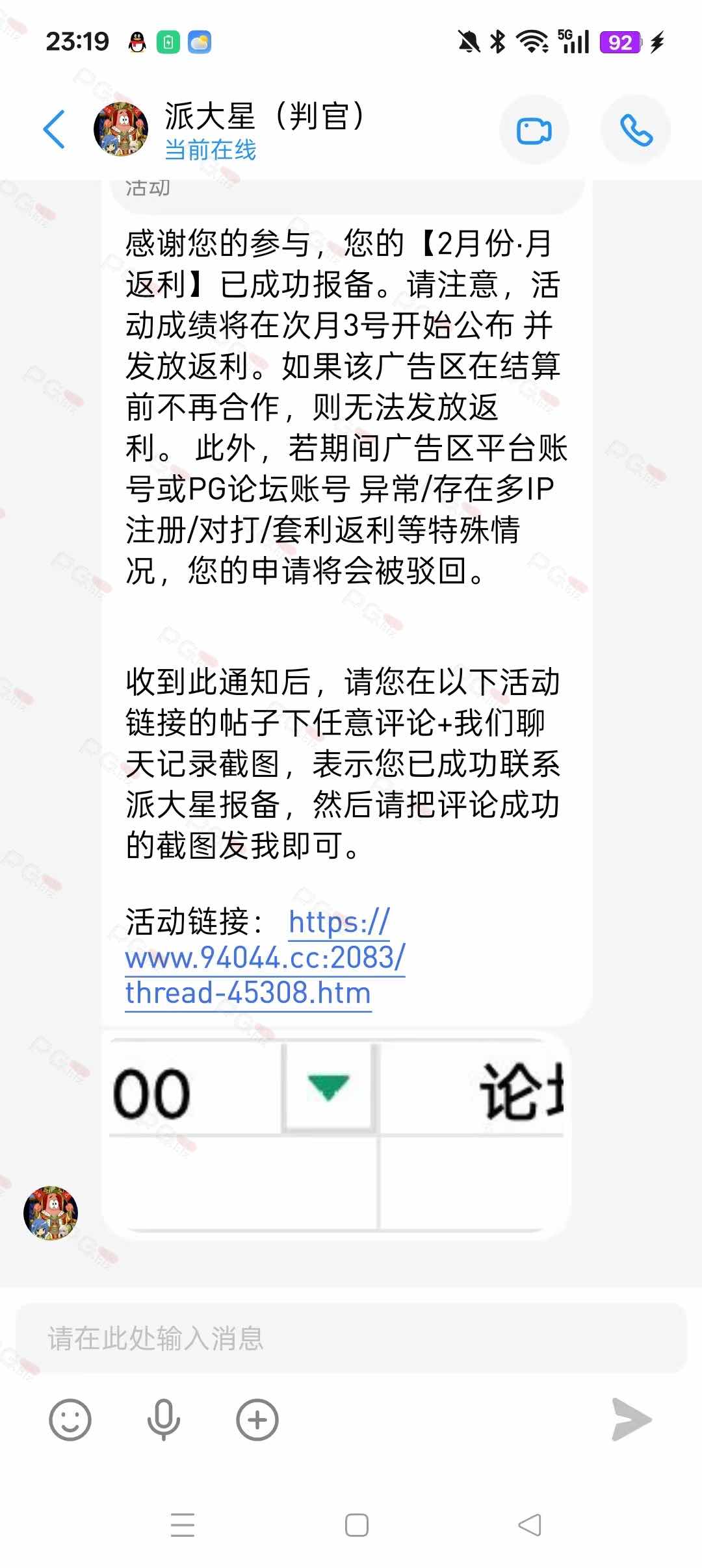Viewport: 702px width, 1568px height.
Task: Tap the sender avatar beside the image
Action: point(51,1213)
